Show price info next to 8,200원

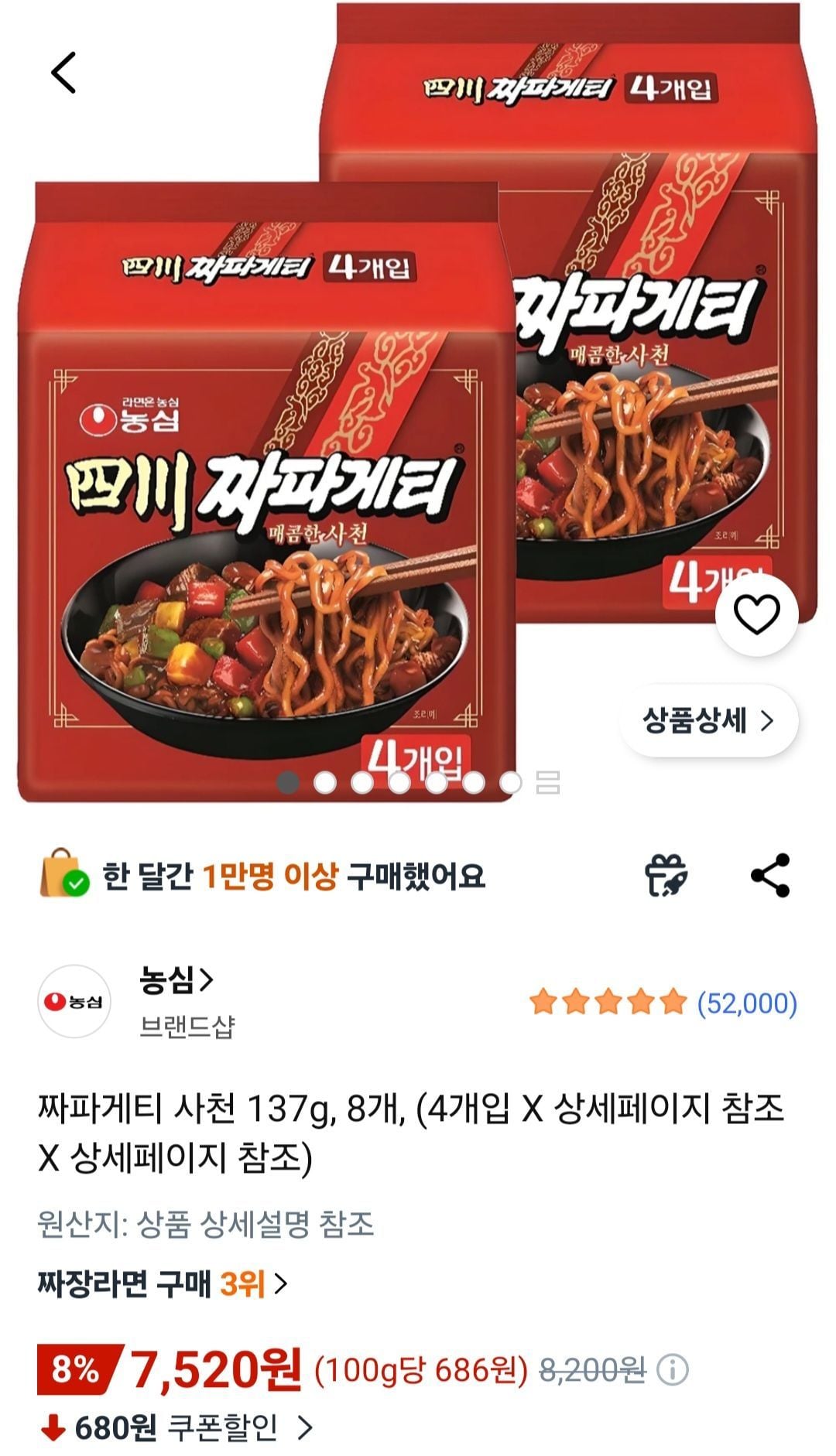pyautogui.click(x=672, y=1371)
